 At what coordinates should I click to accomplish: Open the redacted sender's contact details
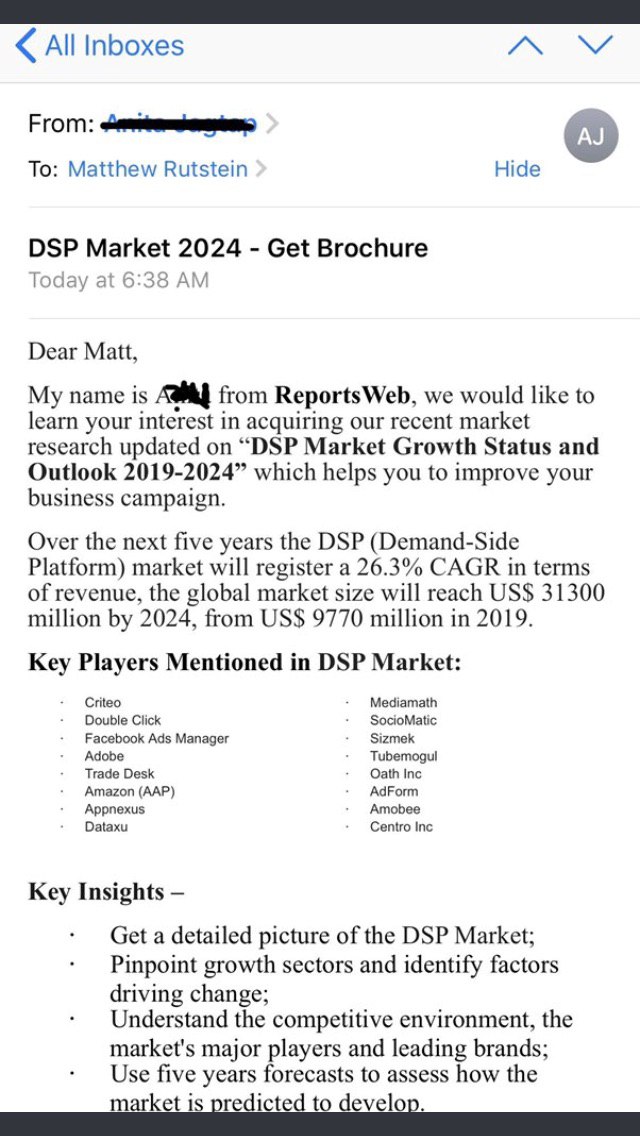click(x=182, y=124)
